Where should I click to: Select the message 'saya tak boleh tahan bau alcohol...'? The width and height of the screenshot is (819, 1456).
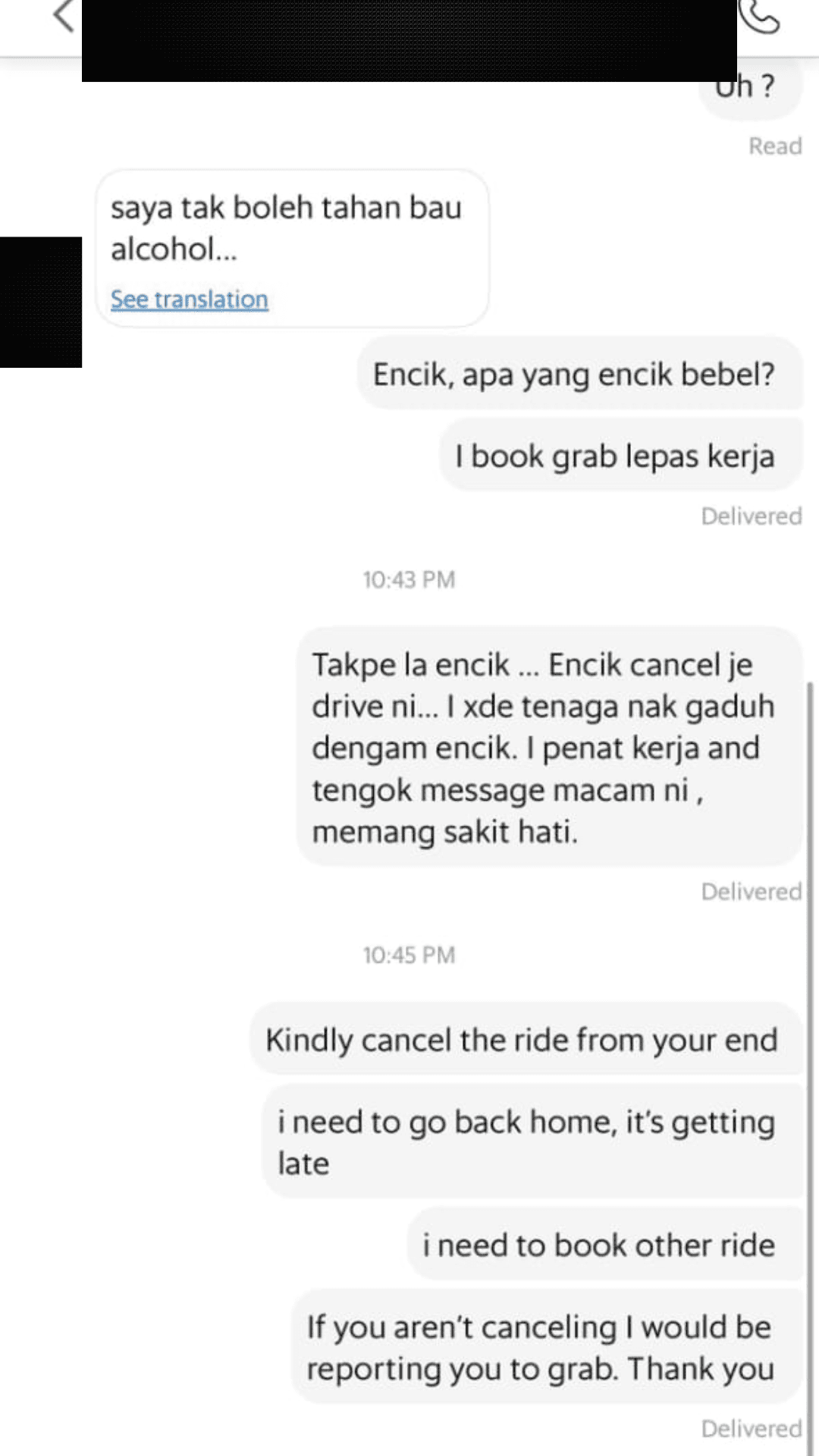292,227
